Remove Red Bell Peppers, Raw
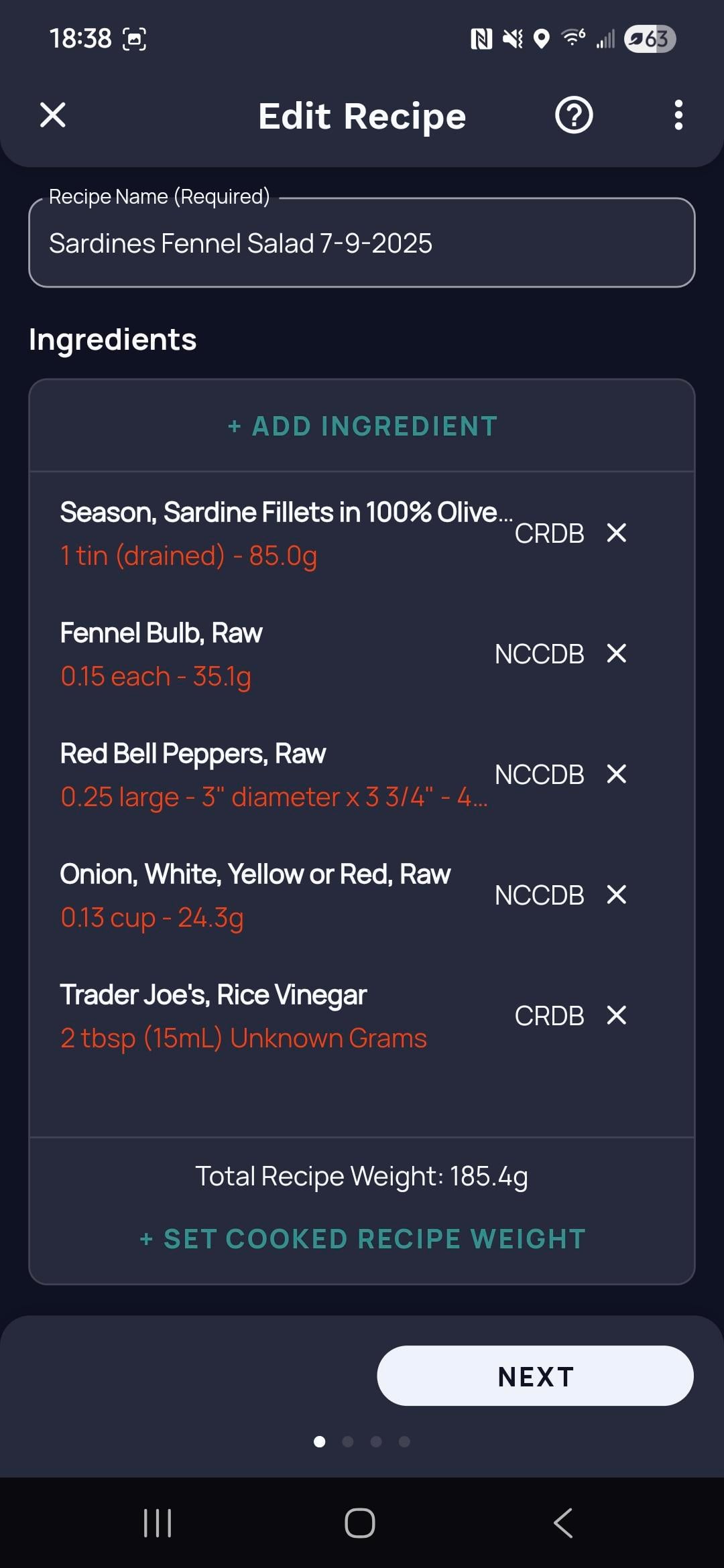This screenshot has height=1568, width=724. click(x=616, y=775)
